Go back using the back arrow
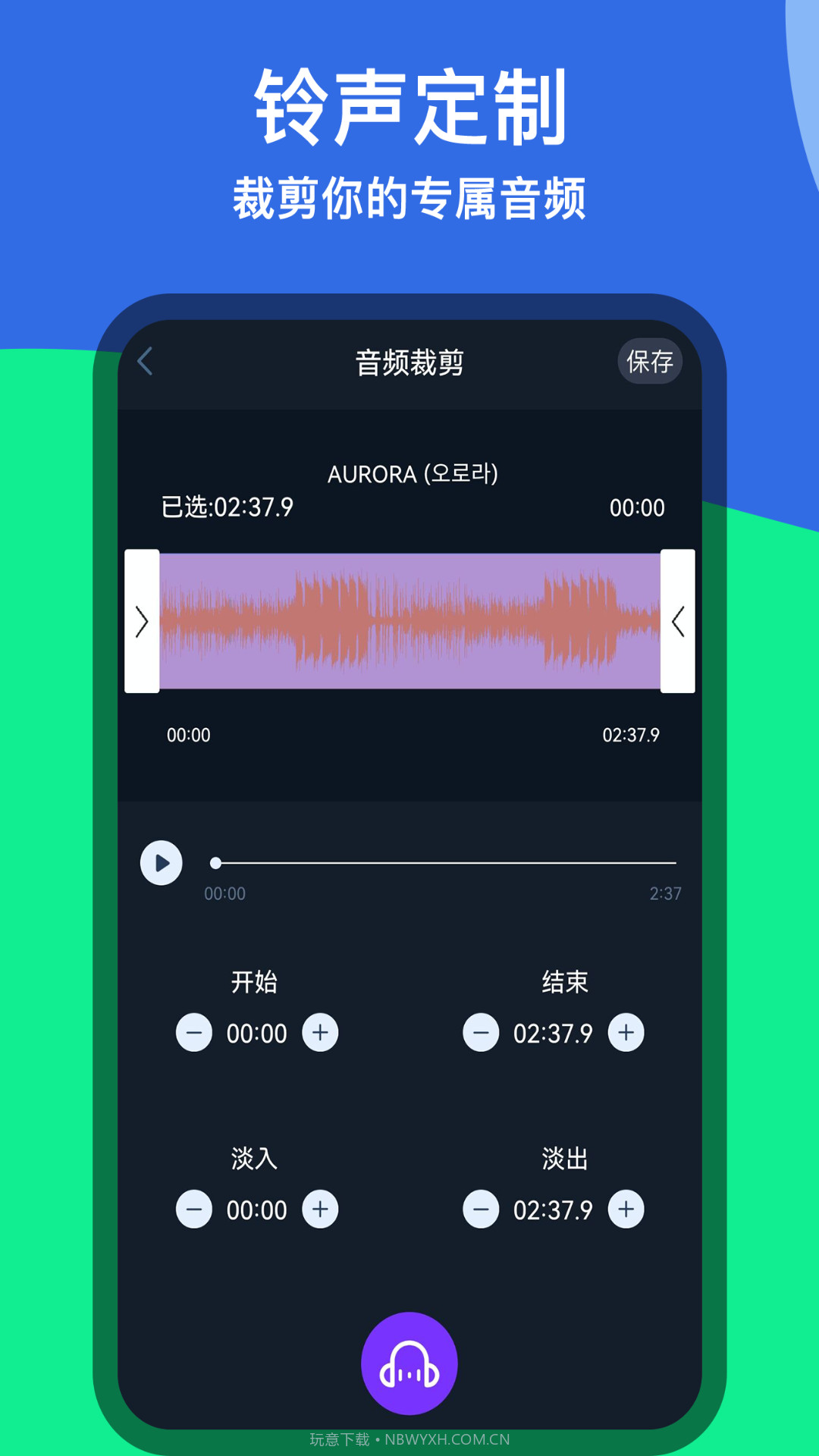The width and height of the screenshot is (819, 1456). 146,362
